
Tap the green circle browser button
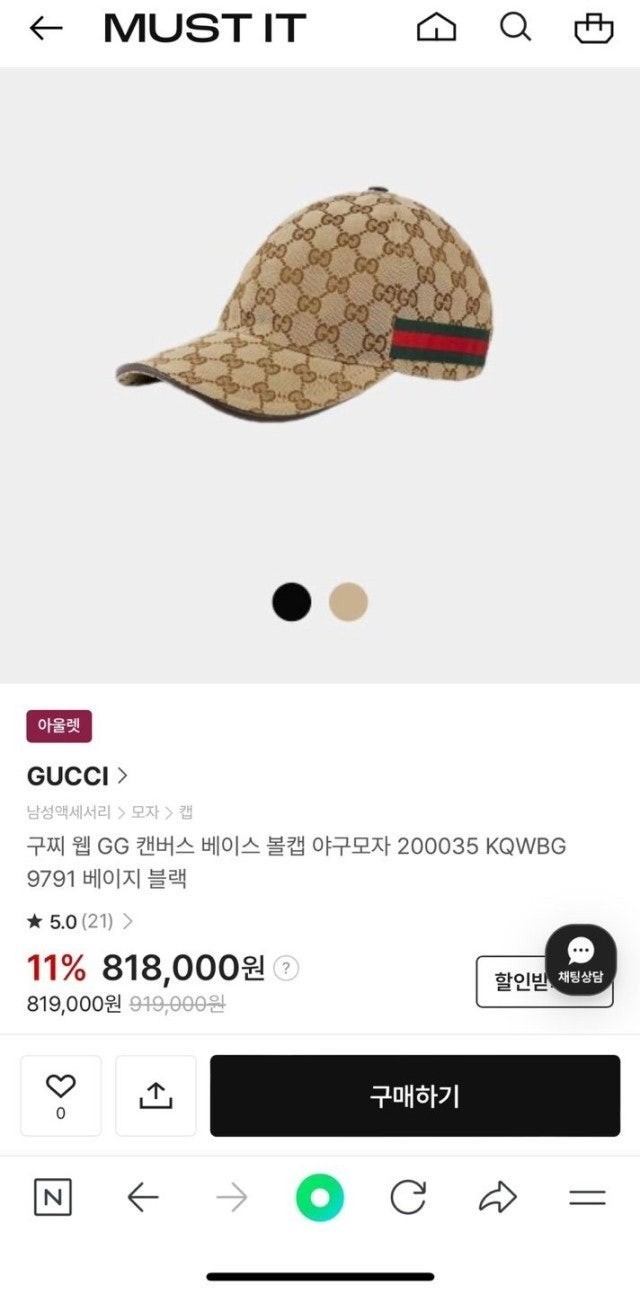(x=320, y=1197)
